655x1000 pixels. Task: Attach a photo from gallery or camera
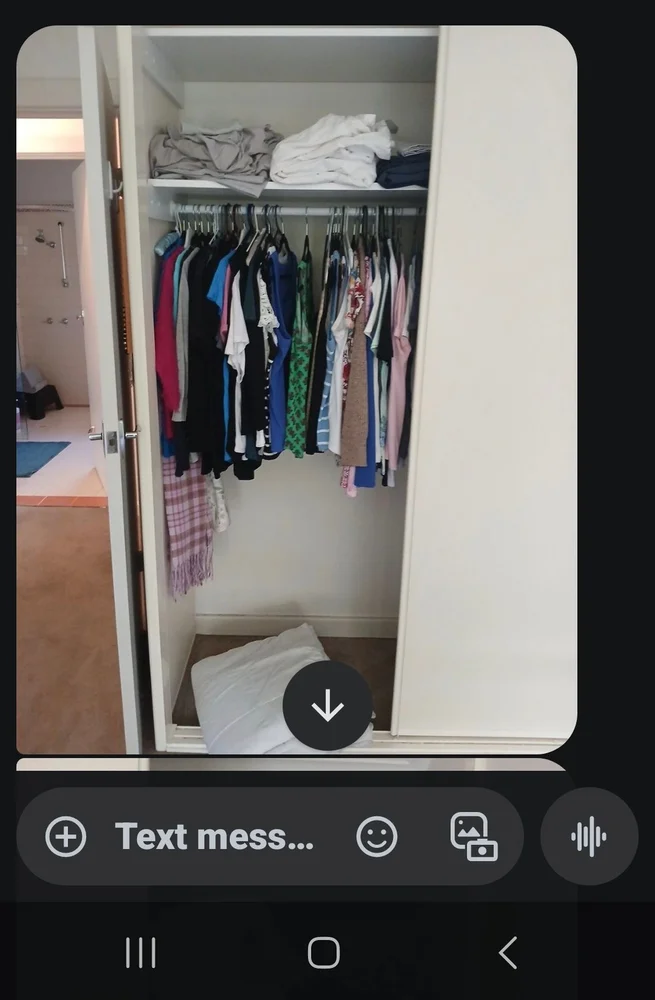pos(473,836)
